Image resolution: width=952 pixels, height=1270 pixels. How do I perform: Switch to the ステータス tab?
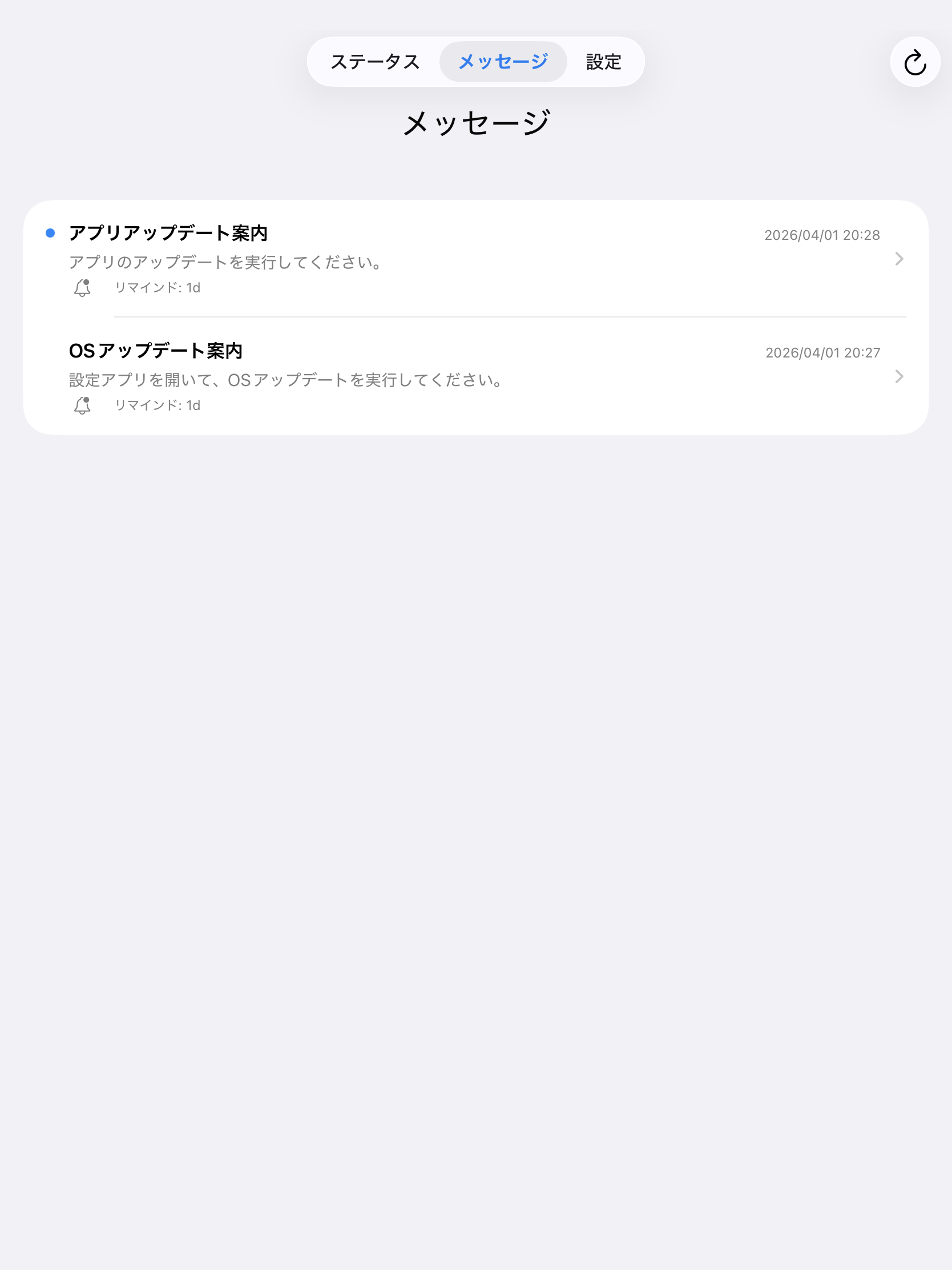click(375, 62)
